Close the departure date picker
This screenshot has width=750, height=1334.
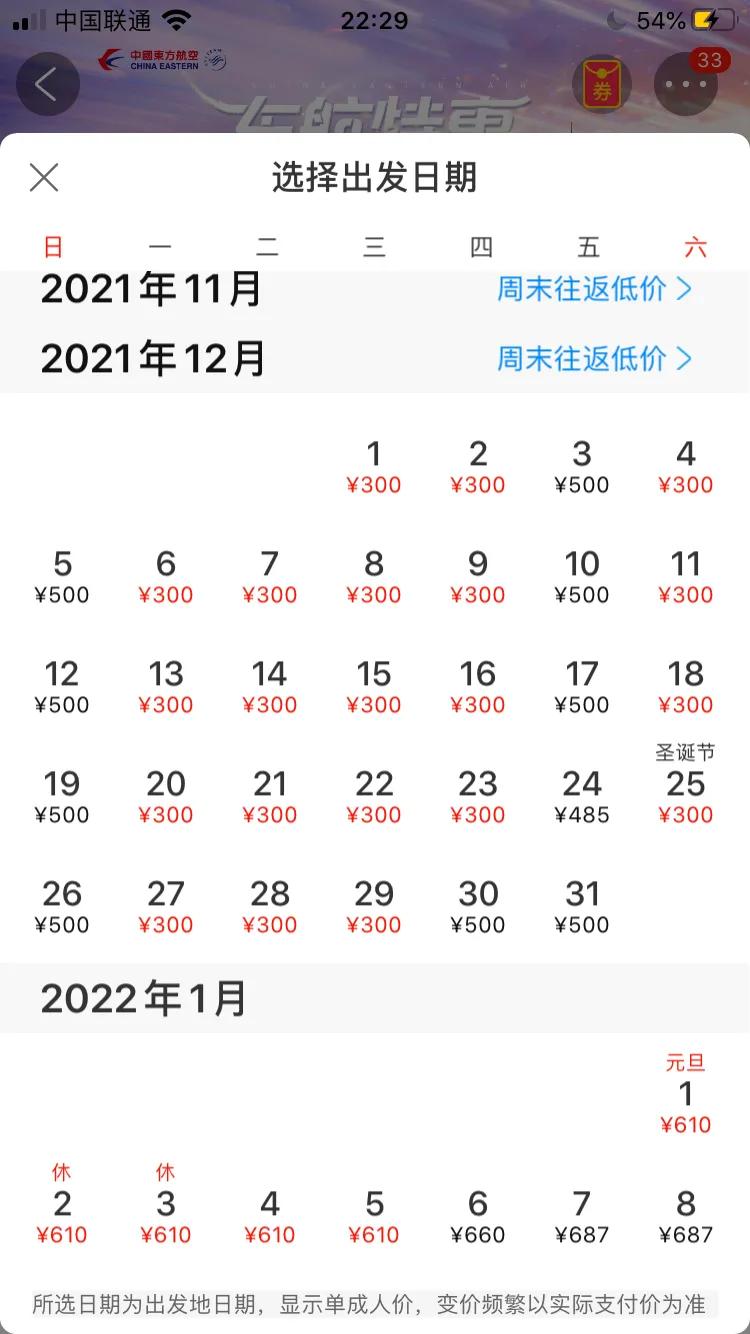click(44, 178)
